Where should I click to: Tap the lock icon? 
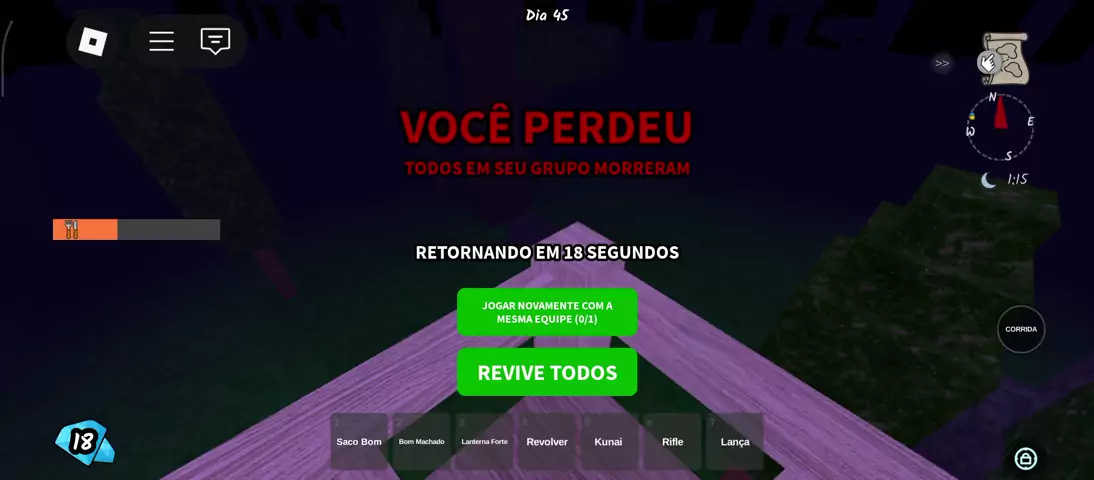point(1025,458)
